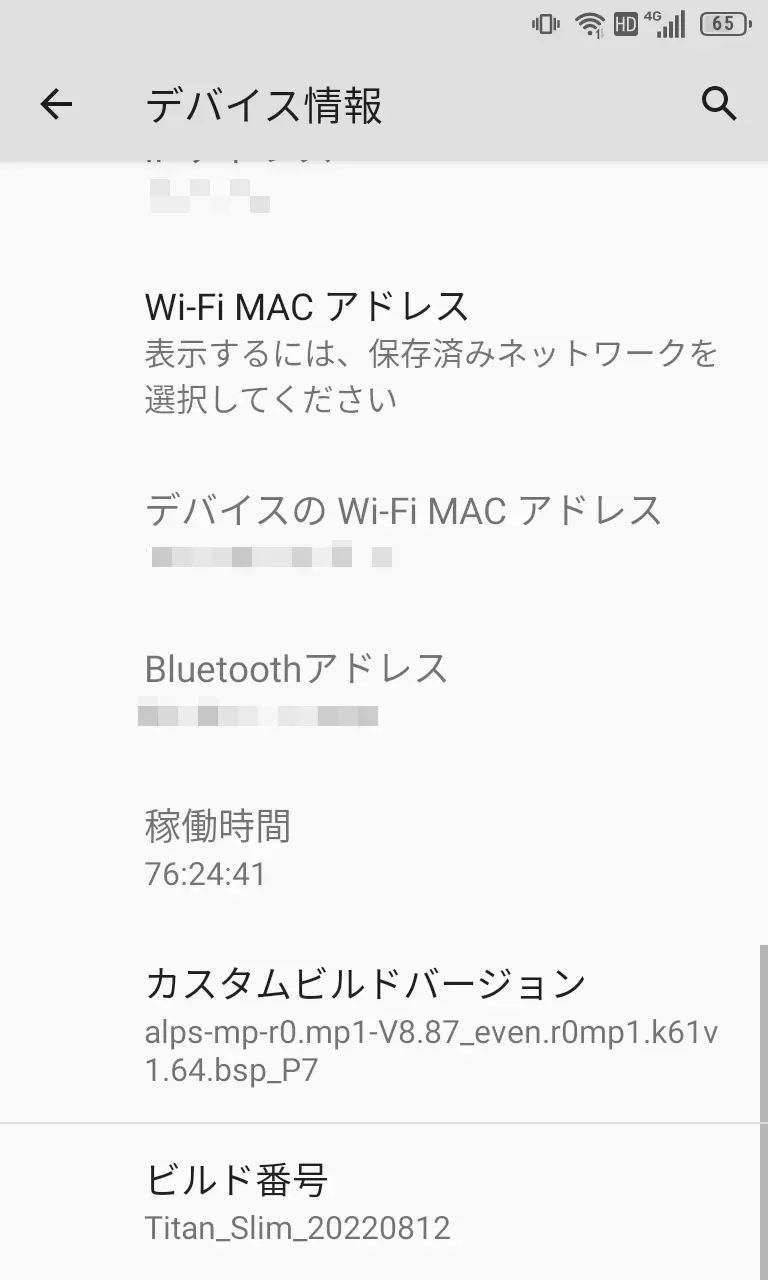Go back from デバイス情報
Viewport: 768px width, 1280px height.
[56, 104]
